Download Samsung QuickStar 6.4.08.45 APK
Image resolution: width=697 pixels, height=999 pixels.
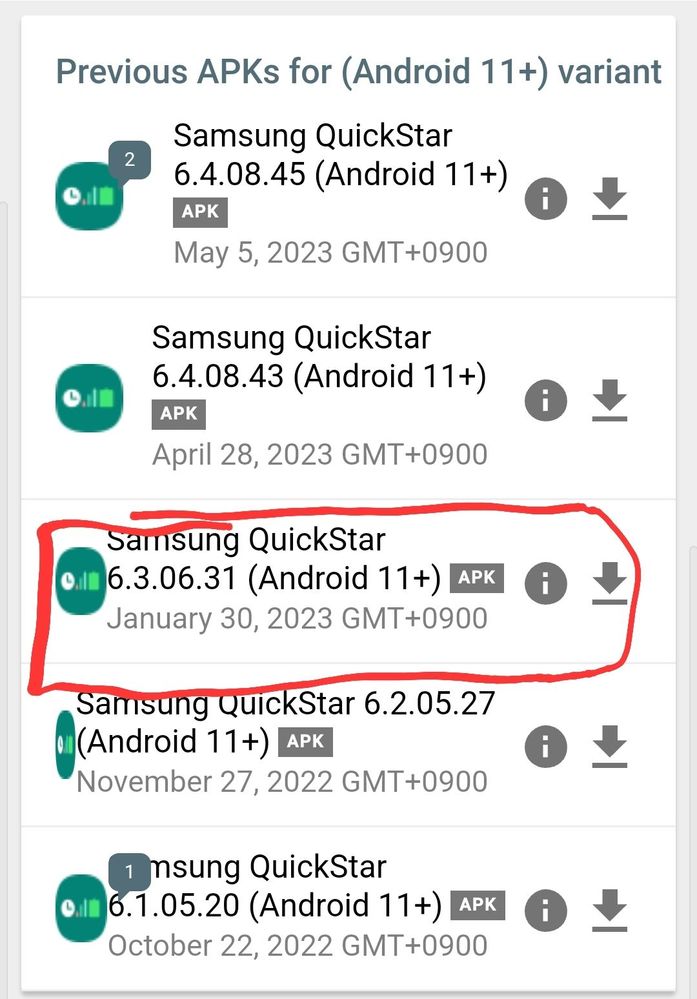pyautogui.click(x=609, y=200)
